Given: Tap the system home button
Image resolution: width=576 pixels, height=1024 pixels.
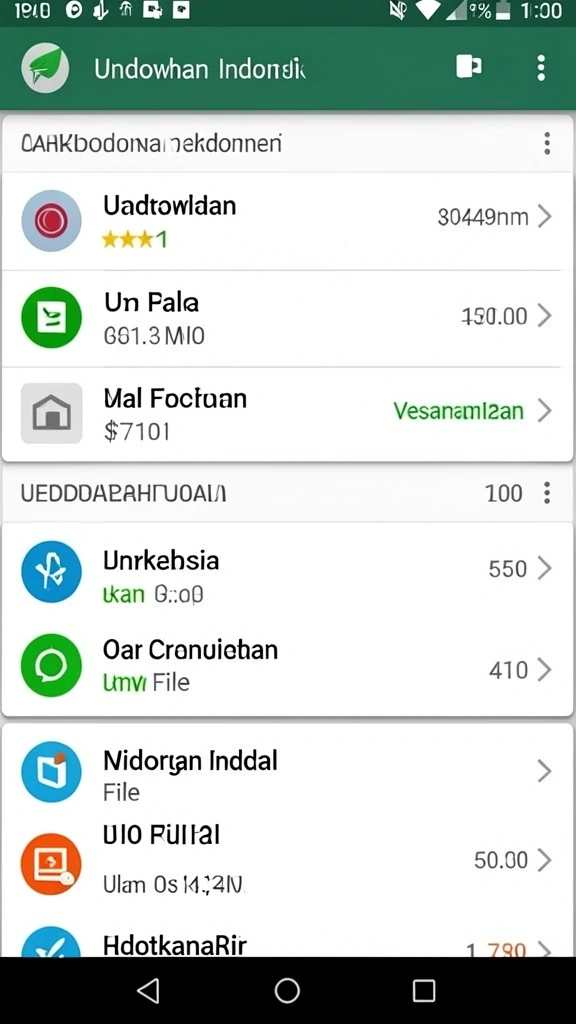Looking at the screenshot, I should click(x=287, y=991).
